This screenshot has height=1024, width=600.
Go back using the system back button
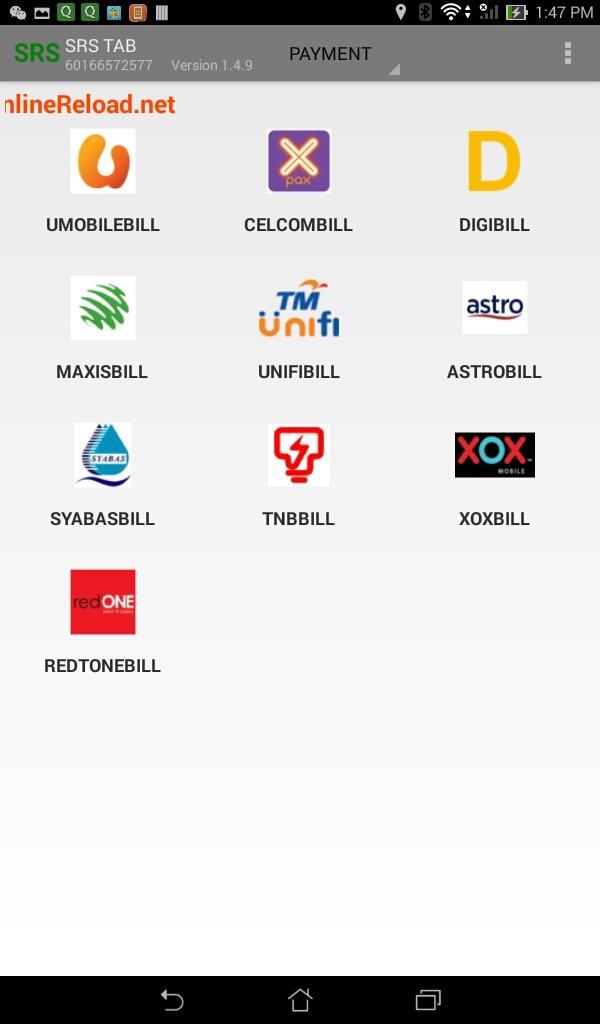click(172, 999)
